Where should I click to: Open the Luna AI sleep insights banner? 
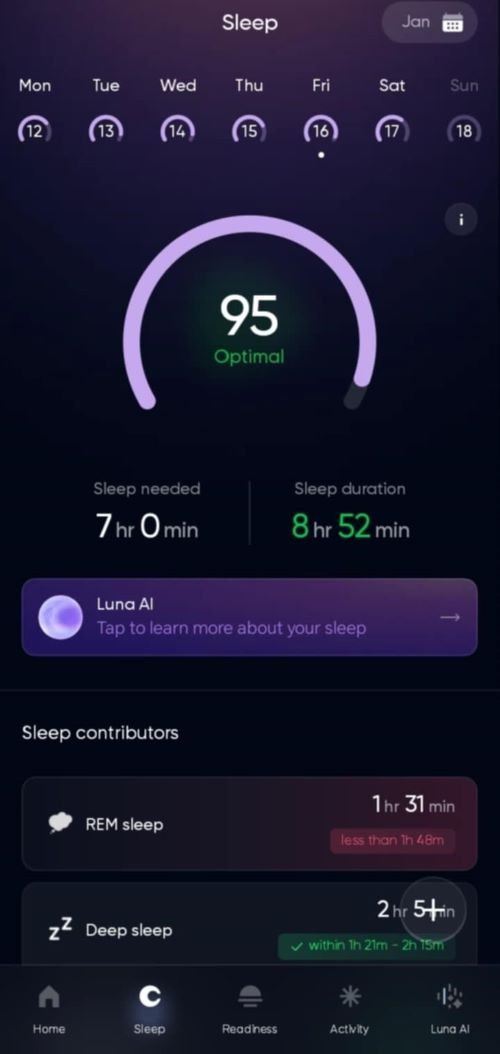coord(249,617)
